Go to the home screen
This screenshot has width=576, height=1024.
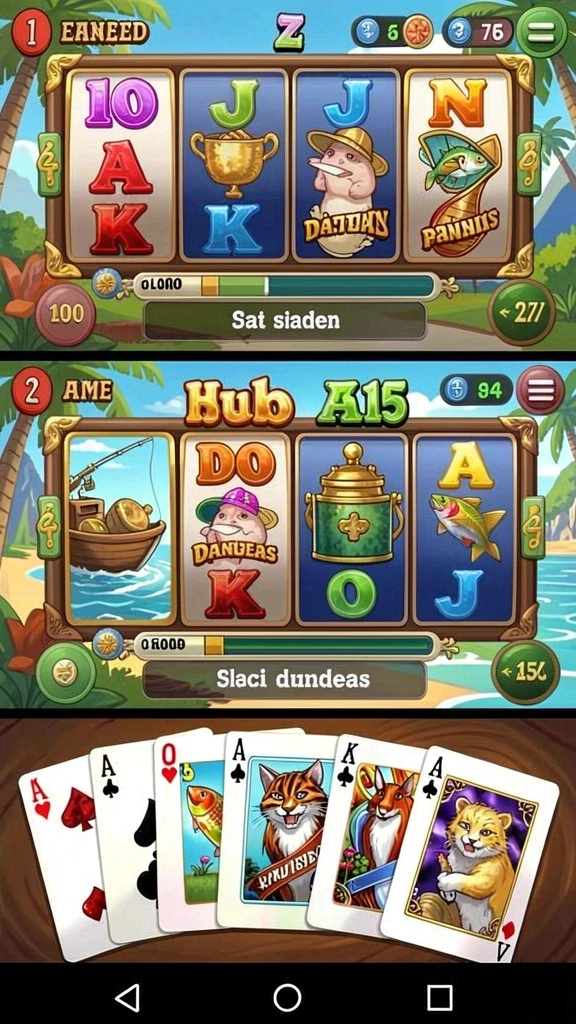coord(287,997)
